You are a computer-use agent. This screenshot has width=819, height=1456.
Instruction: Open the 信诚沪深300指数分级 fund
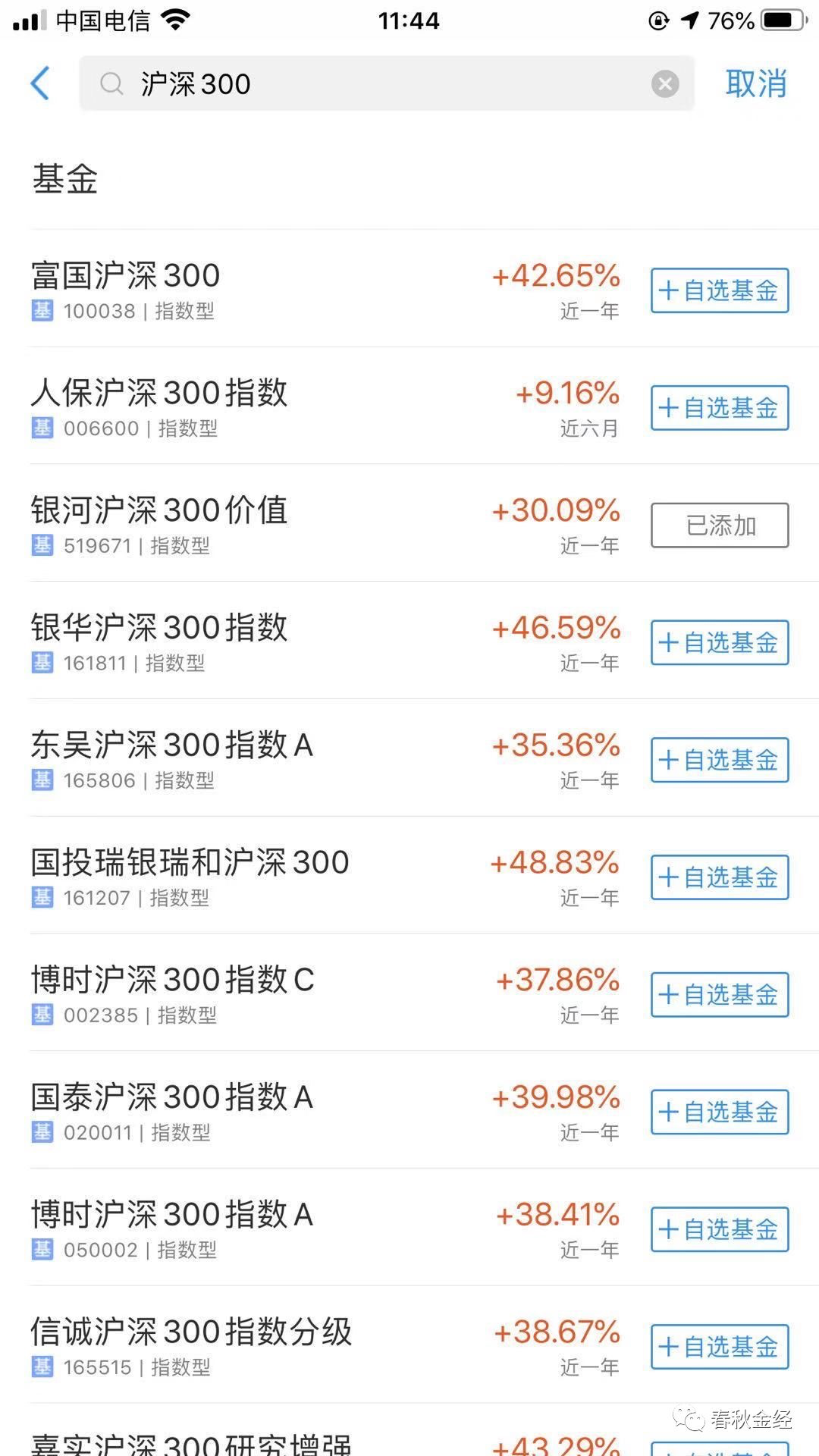191,1333
